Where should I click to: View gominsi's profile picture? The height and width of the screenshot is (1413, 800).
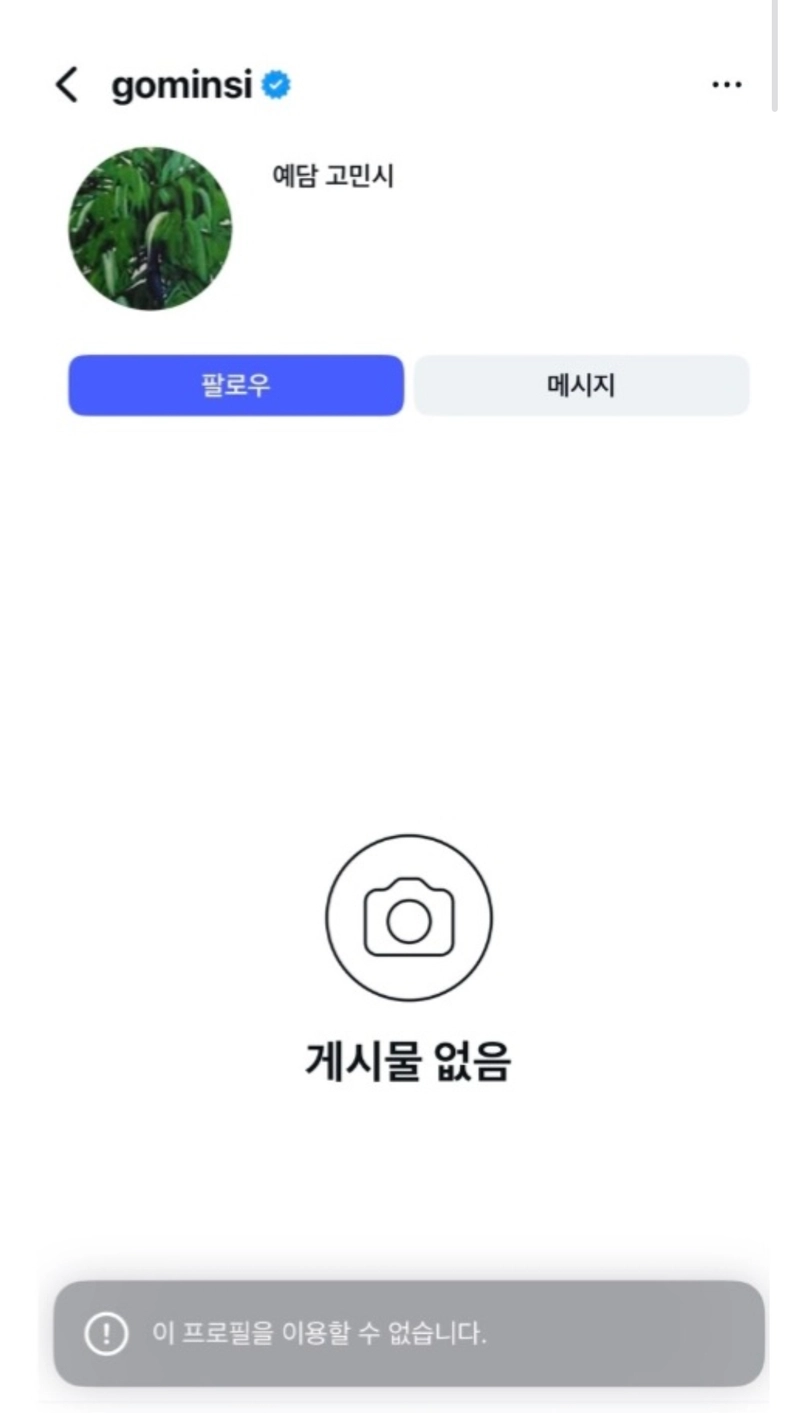(150, 229)
